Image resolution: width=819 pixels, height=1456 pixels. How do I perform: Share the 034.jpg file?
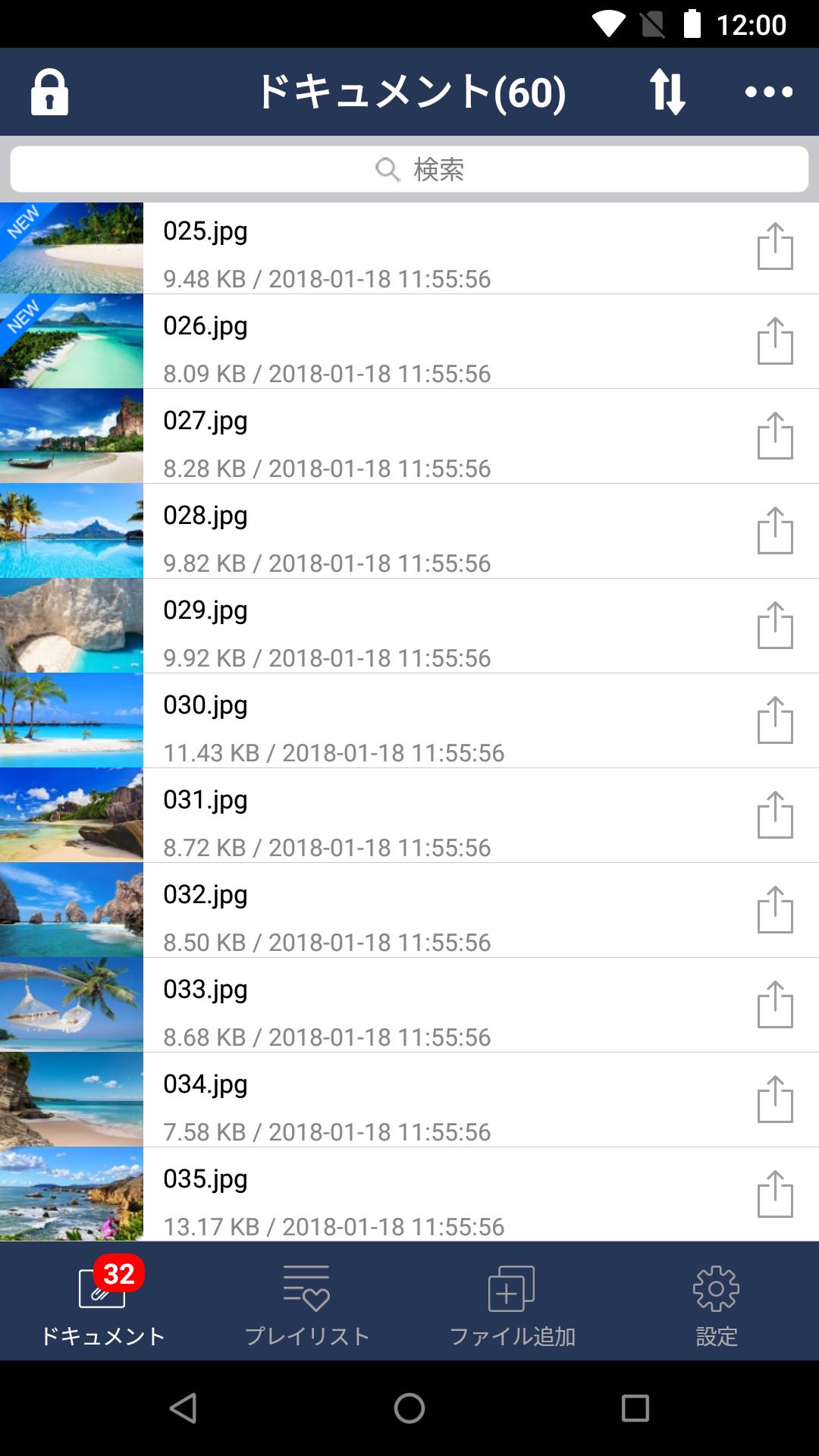pyautogui.click(x=775, y=1100)
